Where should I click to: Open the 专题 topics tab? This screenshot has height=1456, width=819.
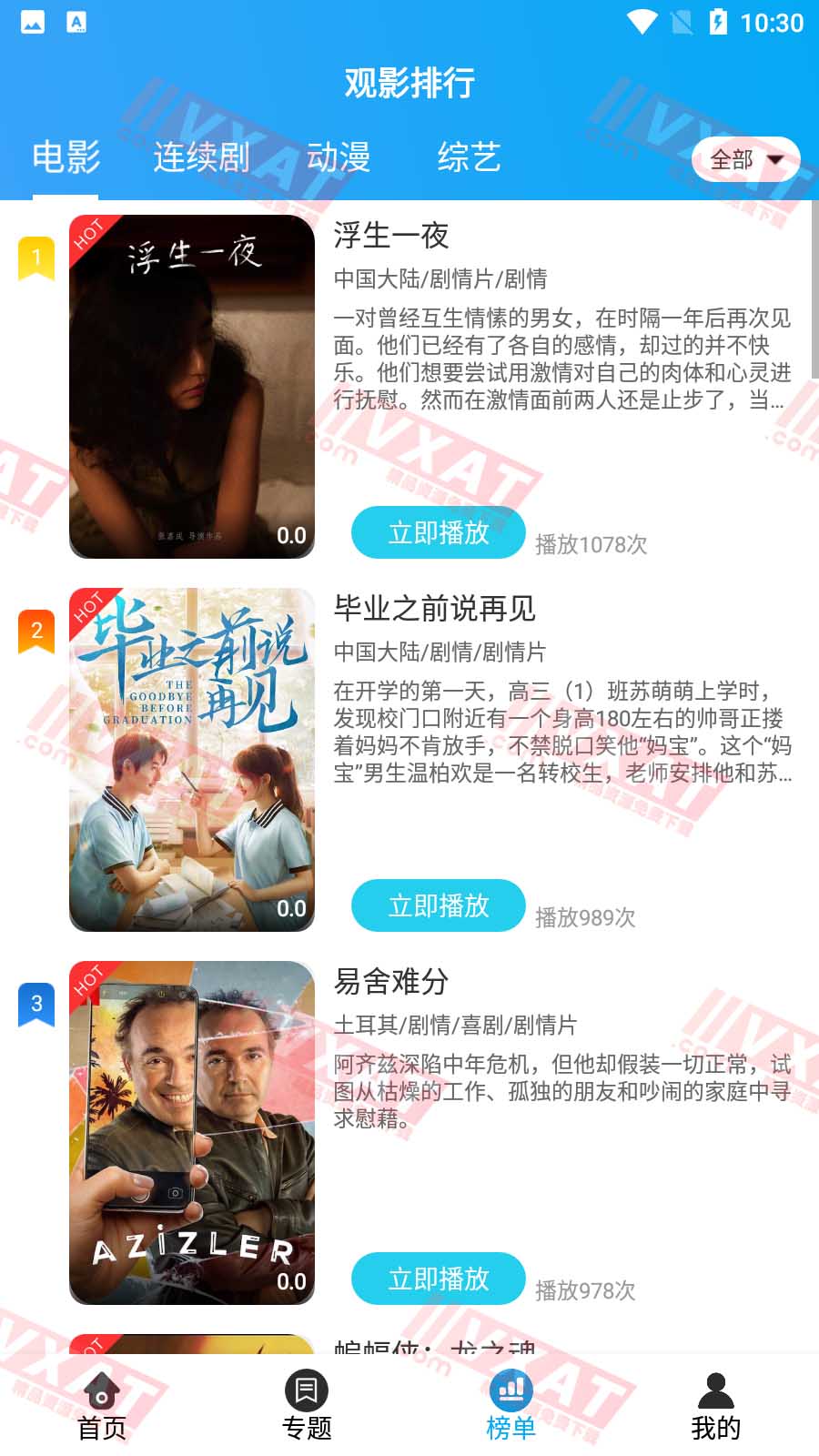click(307, 1406)
